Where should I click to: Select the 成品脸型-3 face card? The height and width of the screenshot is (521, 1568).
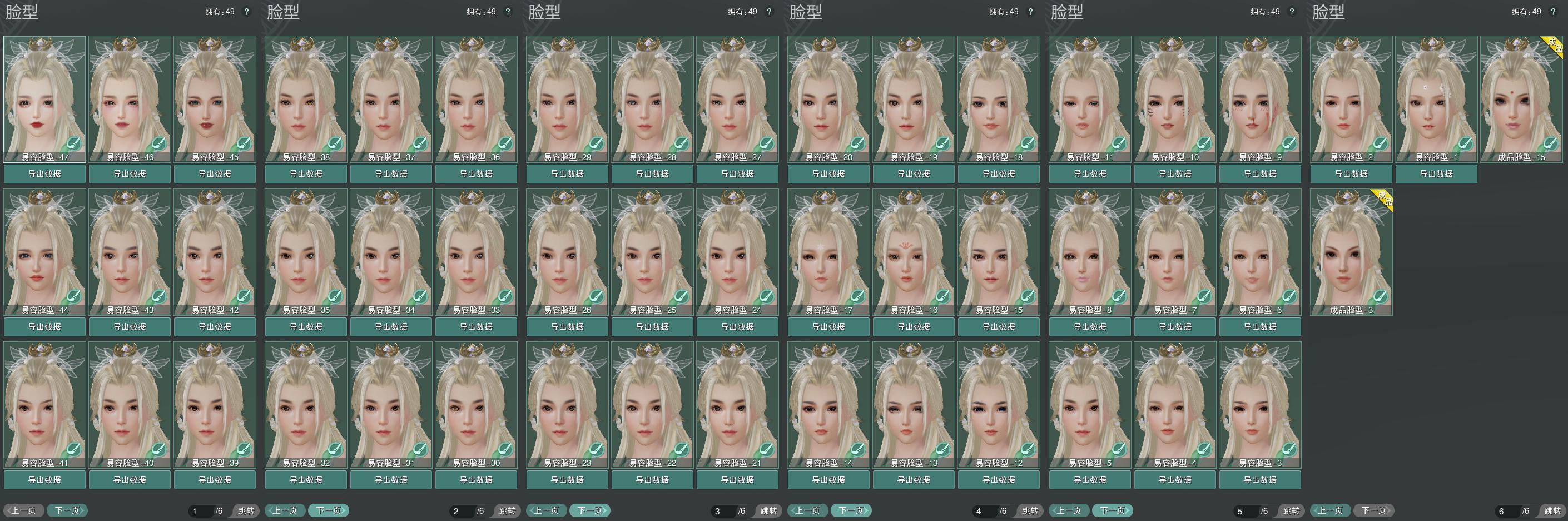(x=1351, y=251)
